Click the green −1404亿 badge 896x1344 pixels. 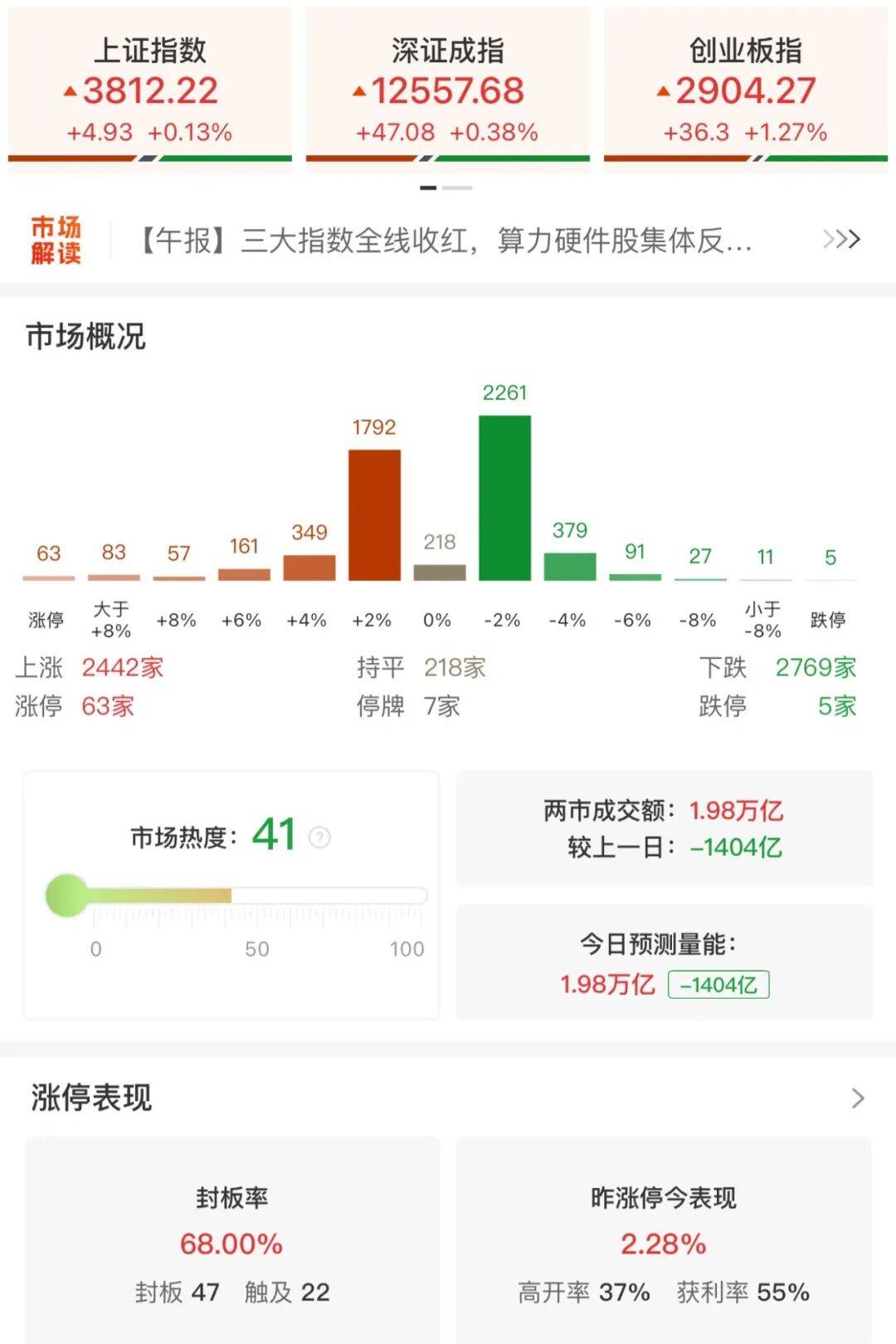click(x=719, y=985)
